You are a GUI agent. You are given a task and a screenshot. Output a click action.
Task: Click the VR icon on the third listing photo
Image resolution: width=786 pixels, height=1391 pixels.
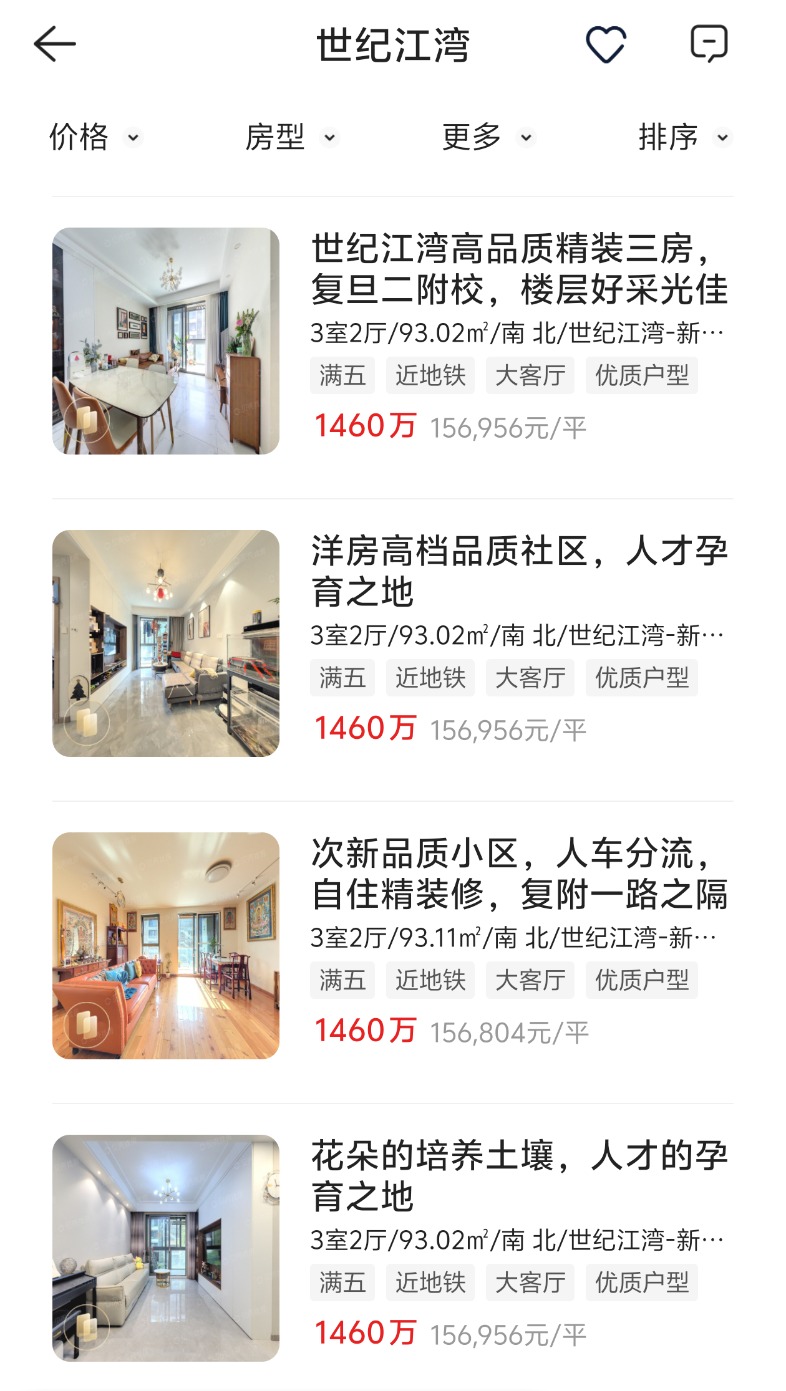click(x=88, y=1027)
